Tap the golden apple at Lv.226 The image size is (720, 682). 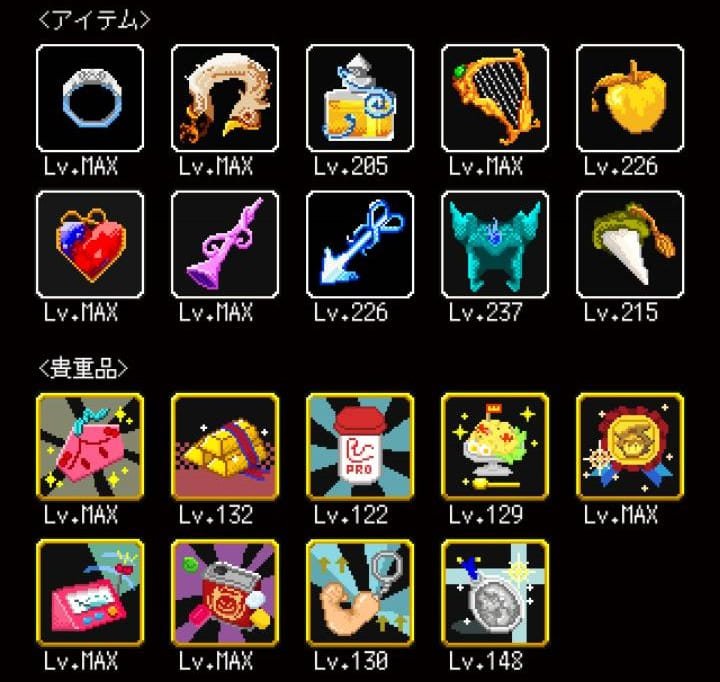pyautogui.click(x=630, y=98)
